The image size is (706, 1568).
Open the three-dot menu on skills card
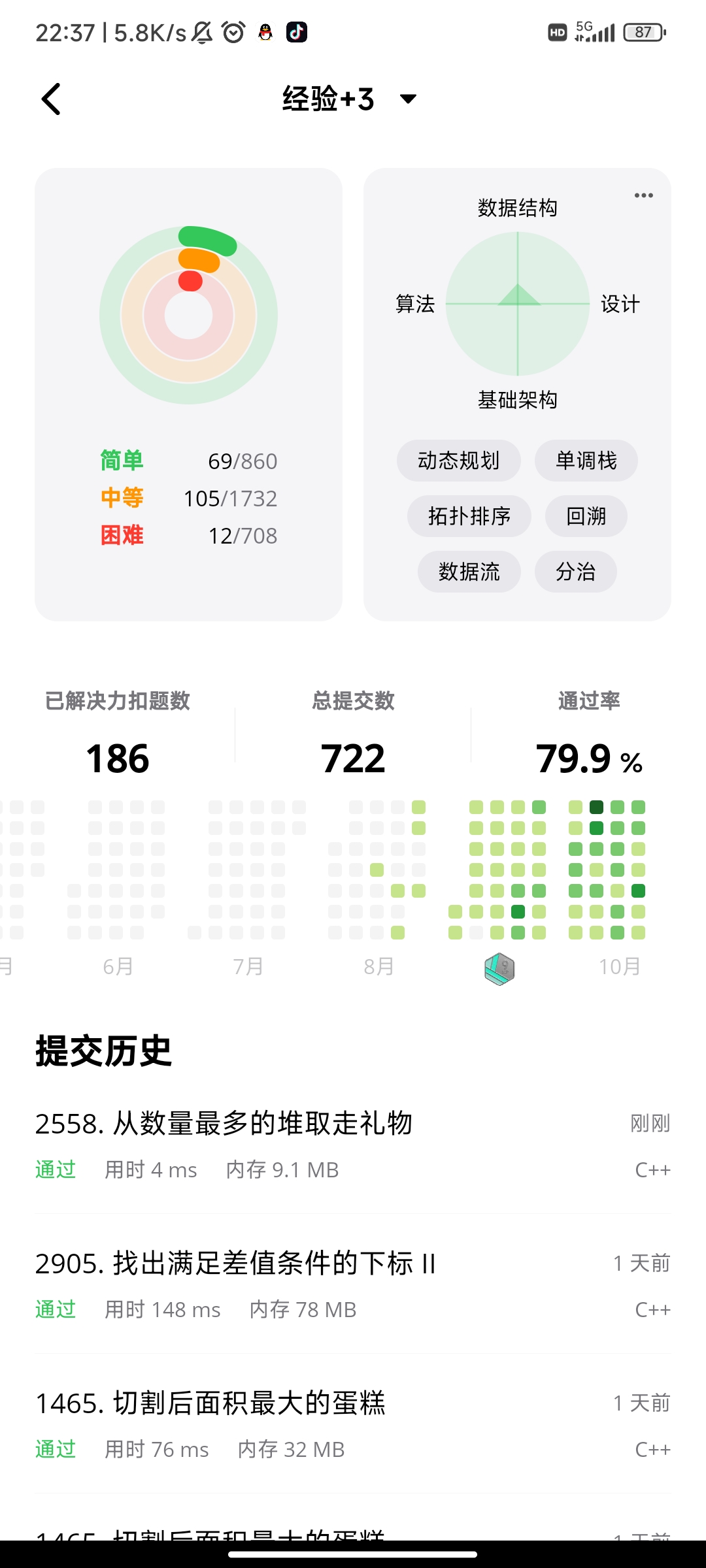coord(643,195)
